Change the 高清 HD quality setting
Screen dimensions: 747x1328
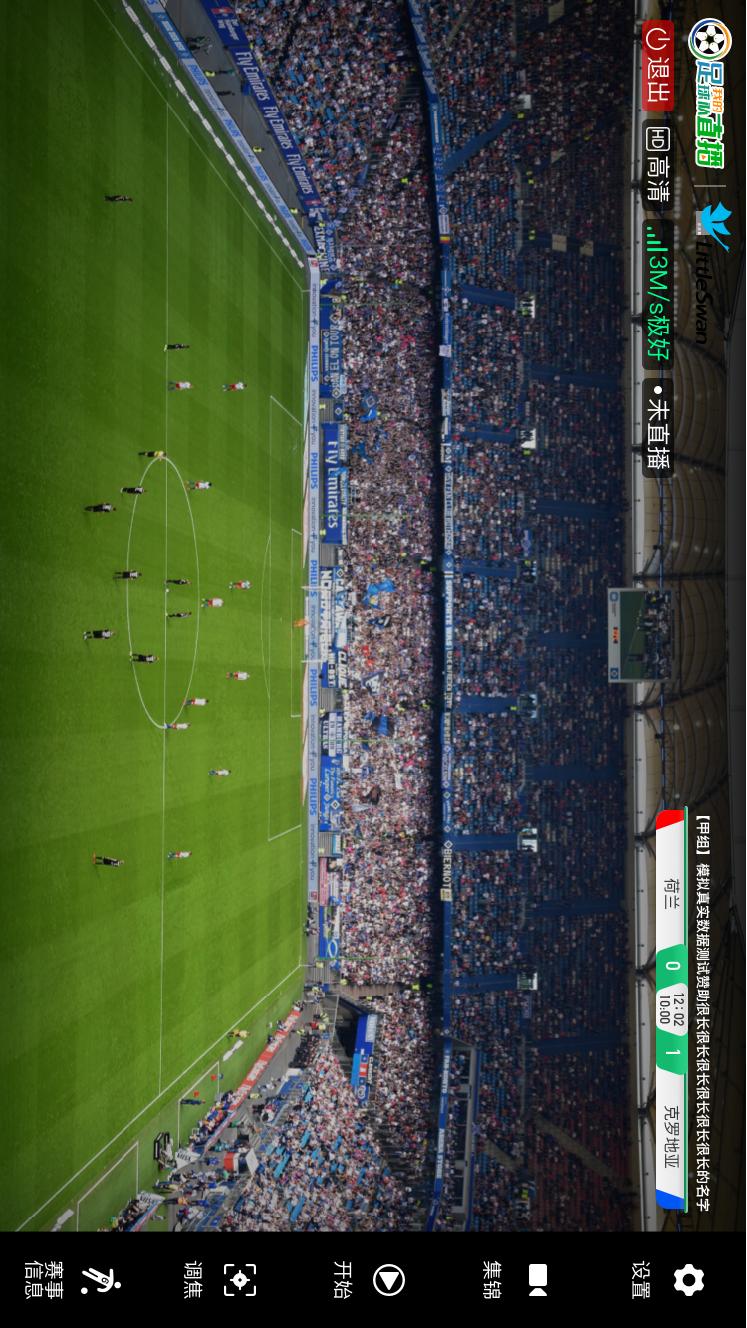coord(657,164)
